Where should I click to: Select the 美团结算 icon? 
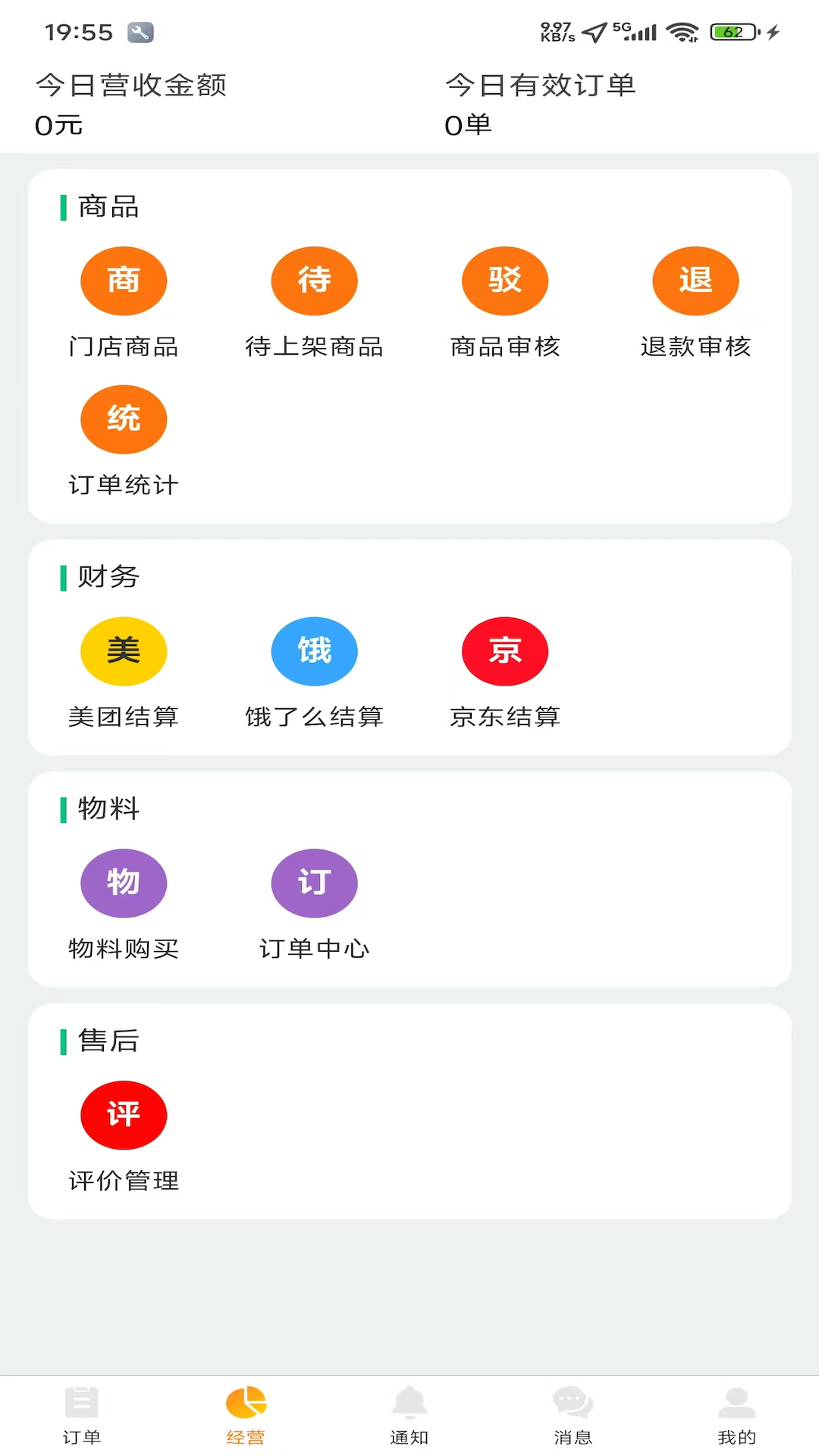click(x=124, y=651)
